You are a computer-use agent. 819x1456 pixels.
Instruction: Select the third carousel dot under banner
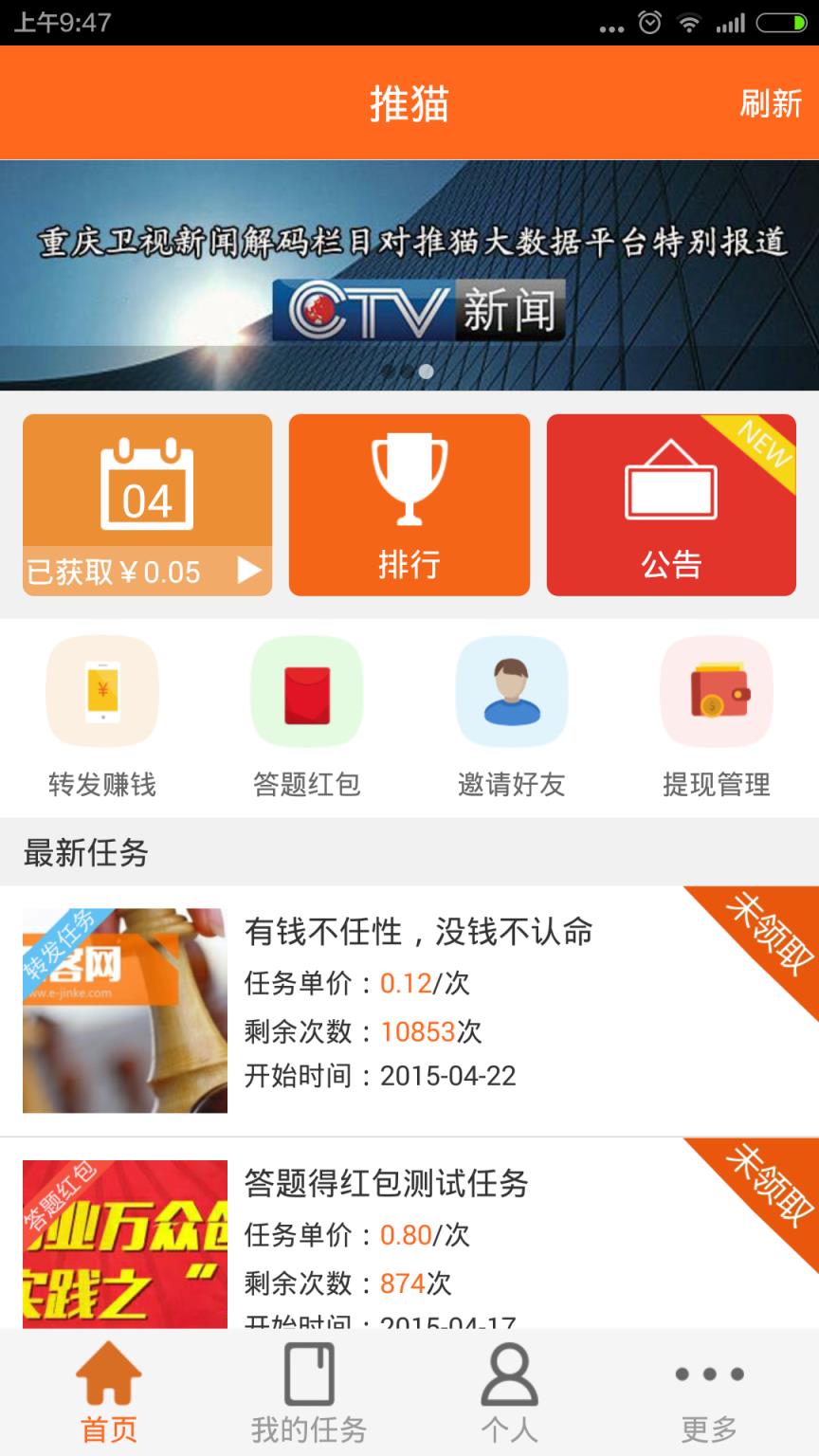[x=427, y=373]
